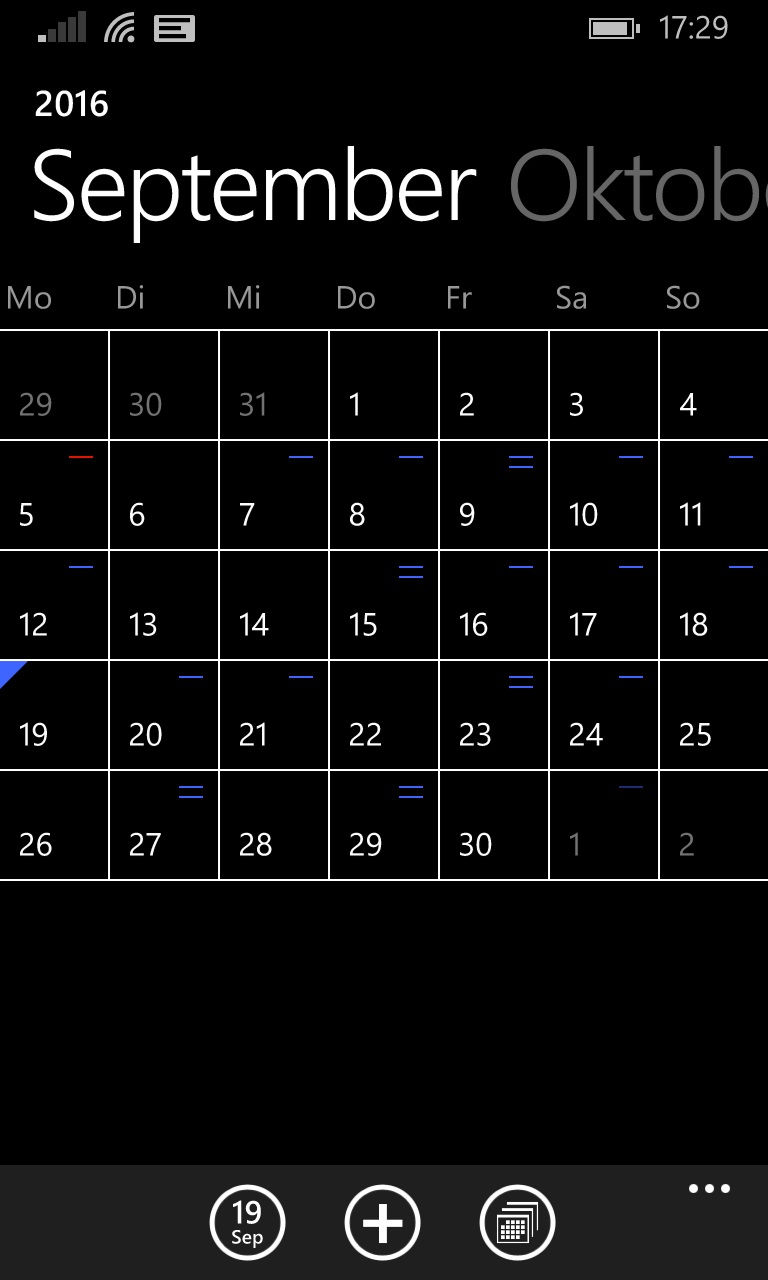Open September 9 day cell

[494, 495]
